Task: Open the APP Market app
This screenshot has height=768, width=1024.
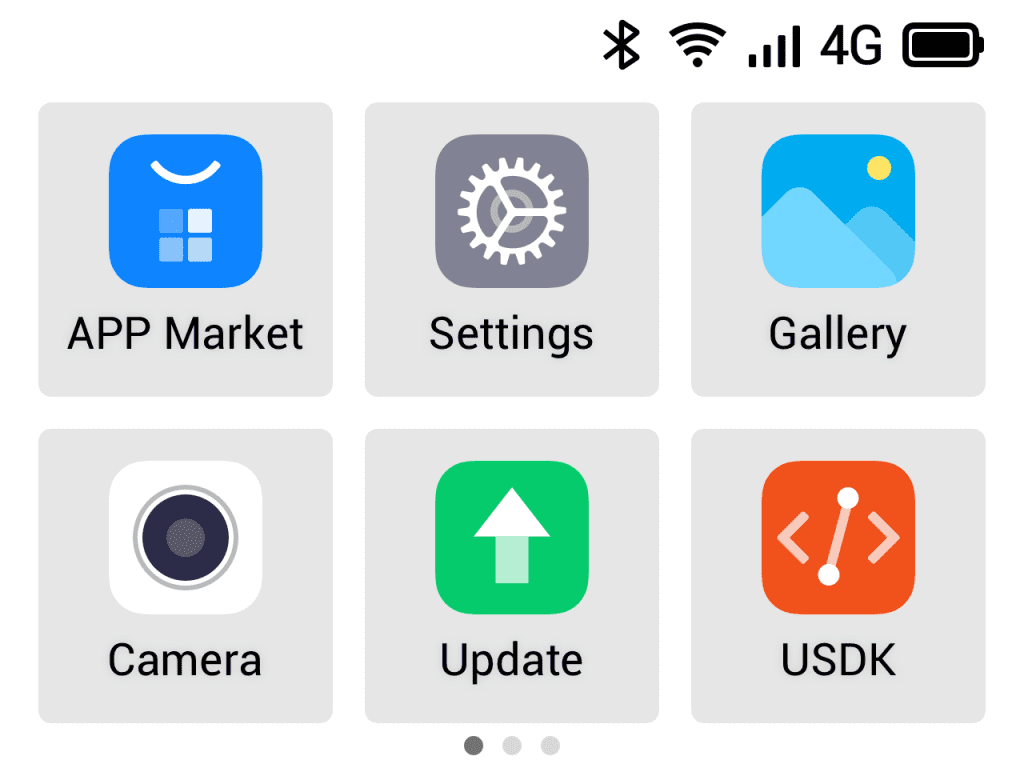Action: coord(185,212)
